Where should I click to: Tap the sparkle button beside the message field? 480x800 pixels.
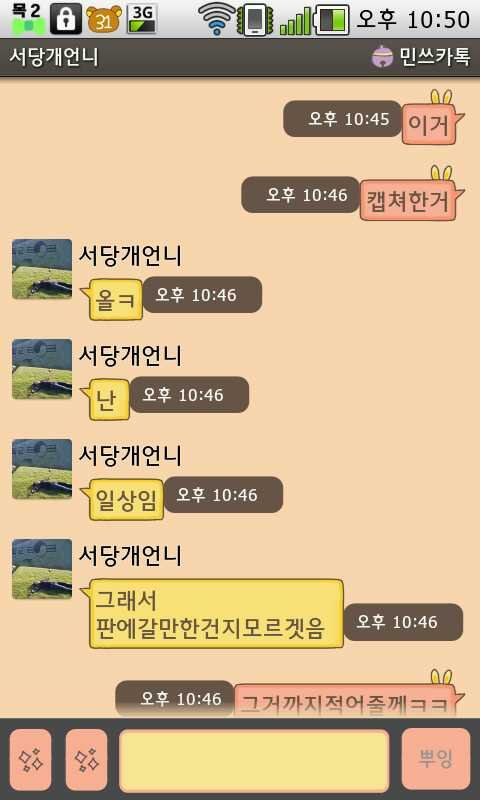(87, 759)
